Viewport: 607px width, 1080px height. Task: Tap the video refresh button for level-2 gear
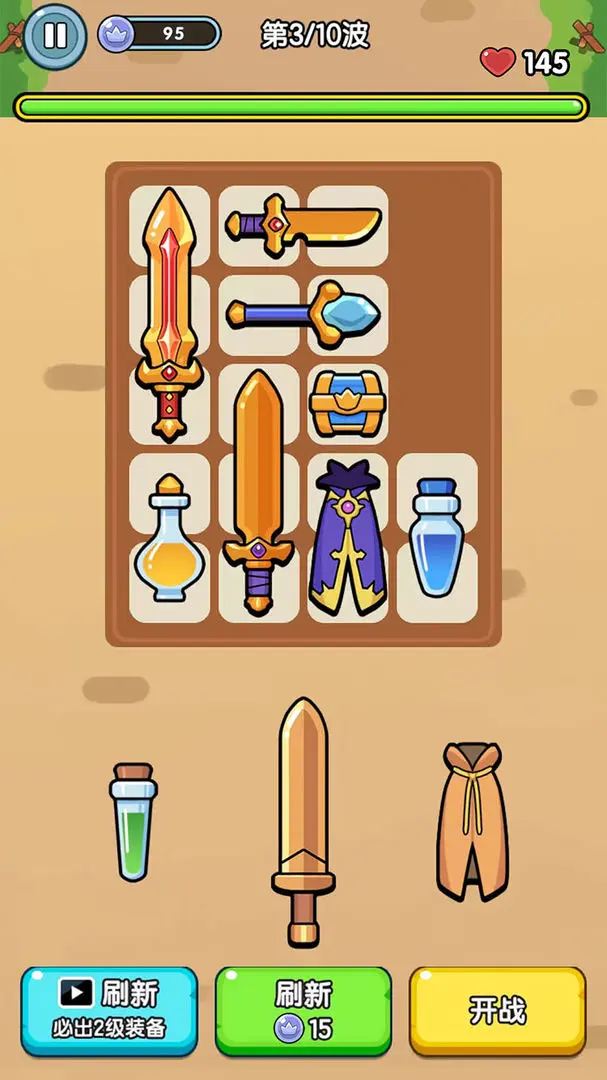pyautogui.click(x=109, y=1010)
